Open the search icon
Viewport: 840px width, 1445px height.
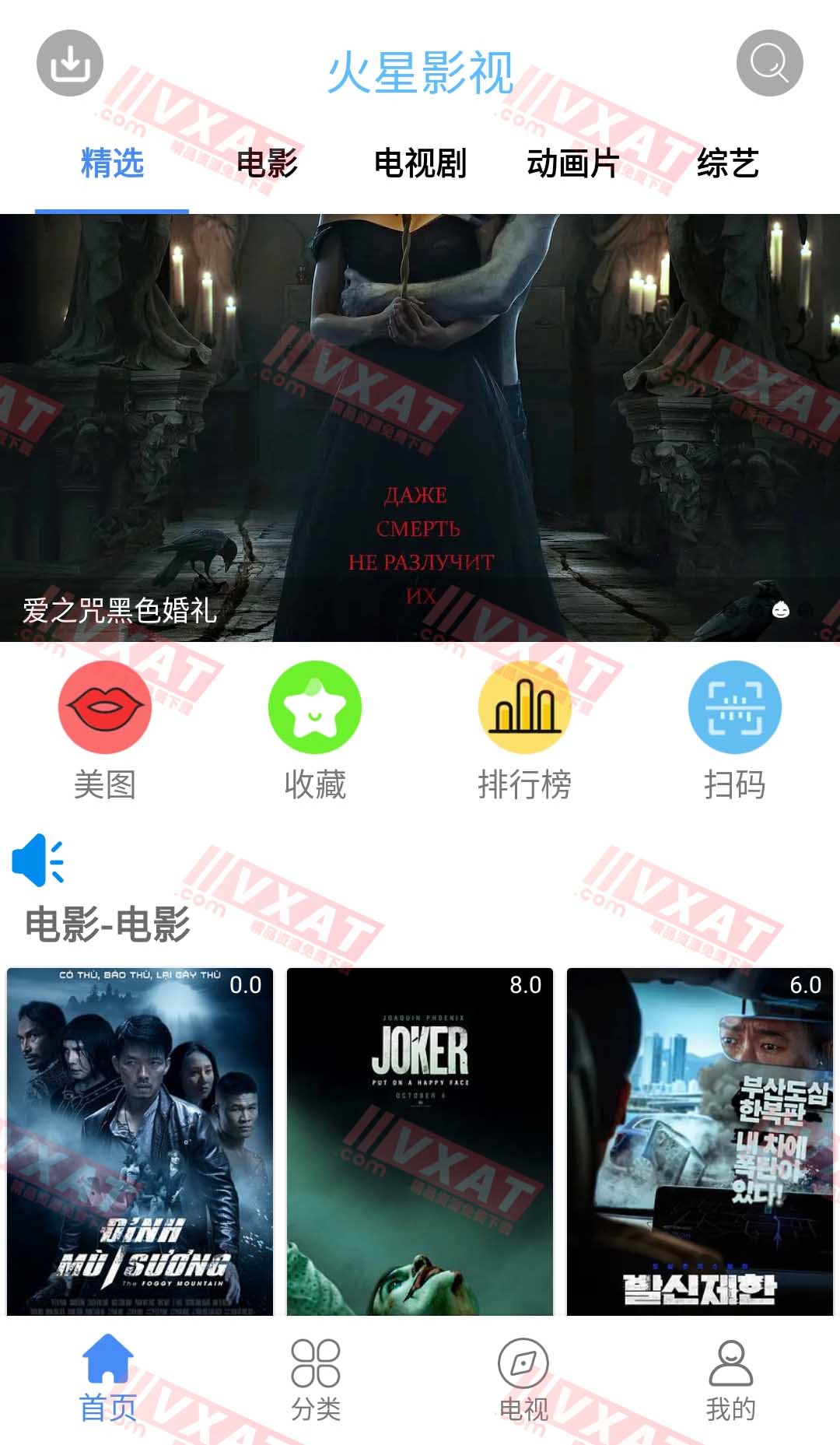click(x=769, y=63)
